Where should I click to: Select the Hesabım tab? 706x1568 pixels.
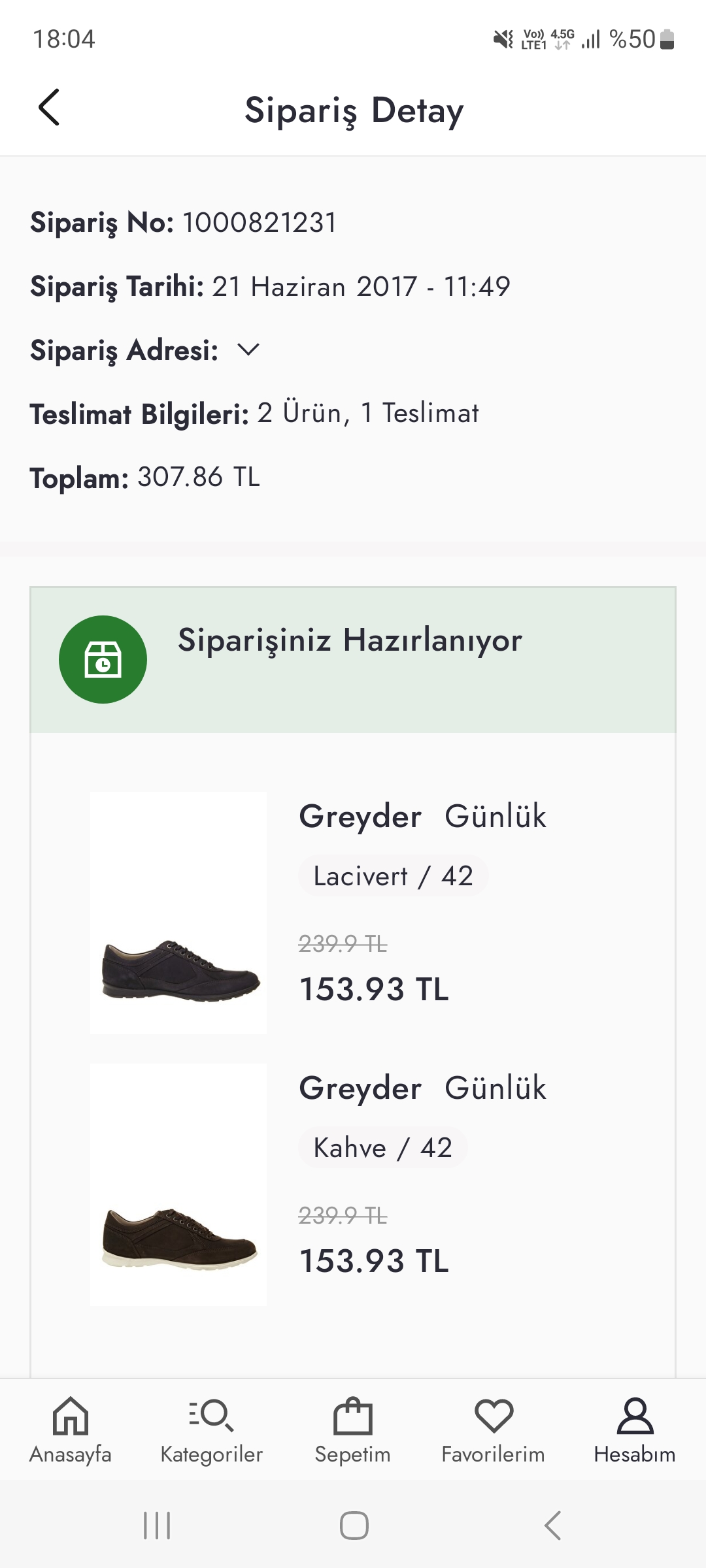[634, 1430]
